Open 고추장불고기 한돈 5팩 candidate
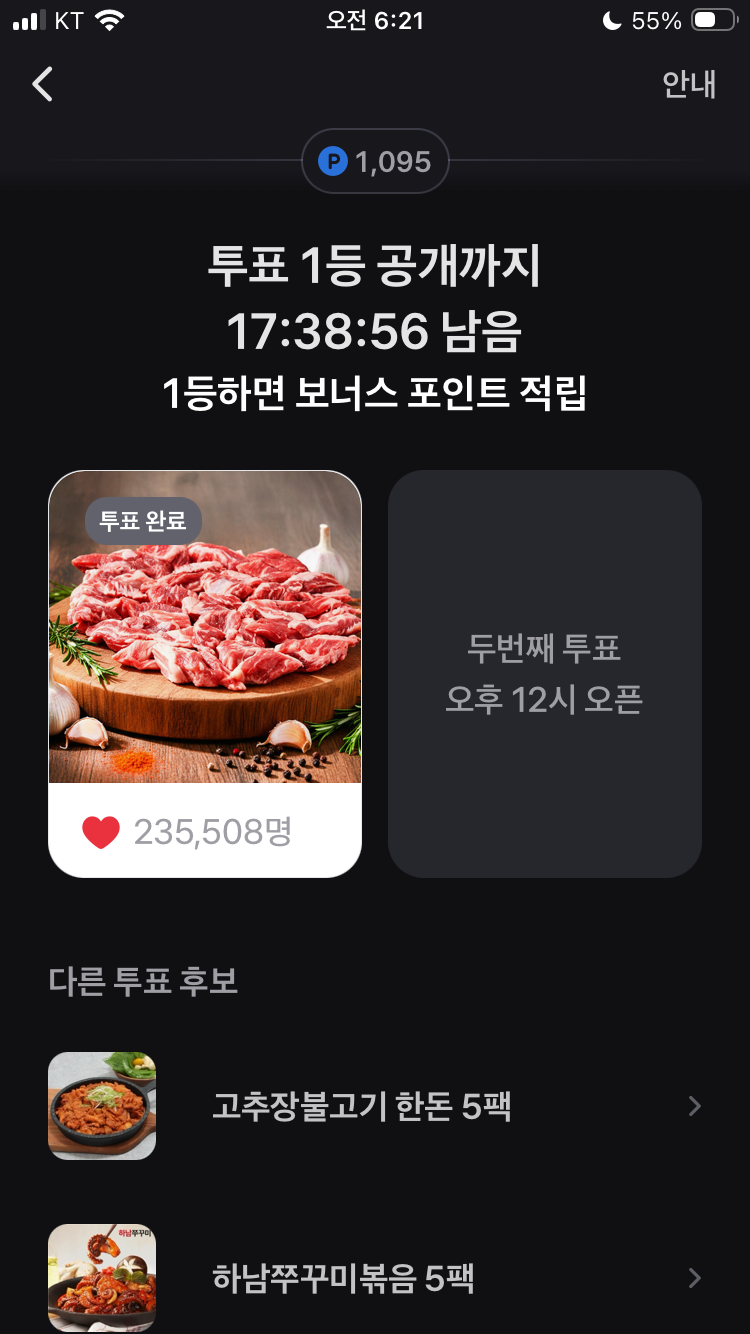The image size is (750, 1334). coord(375,1106)
